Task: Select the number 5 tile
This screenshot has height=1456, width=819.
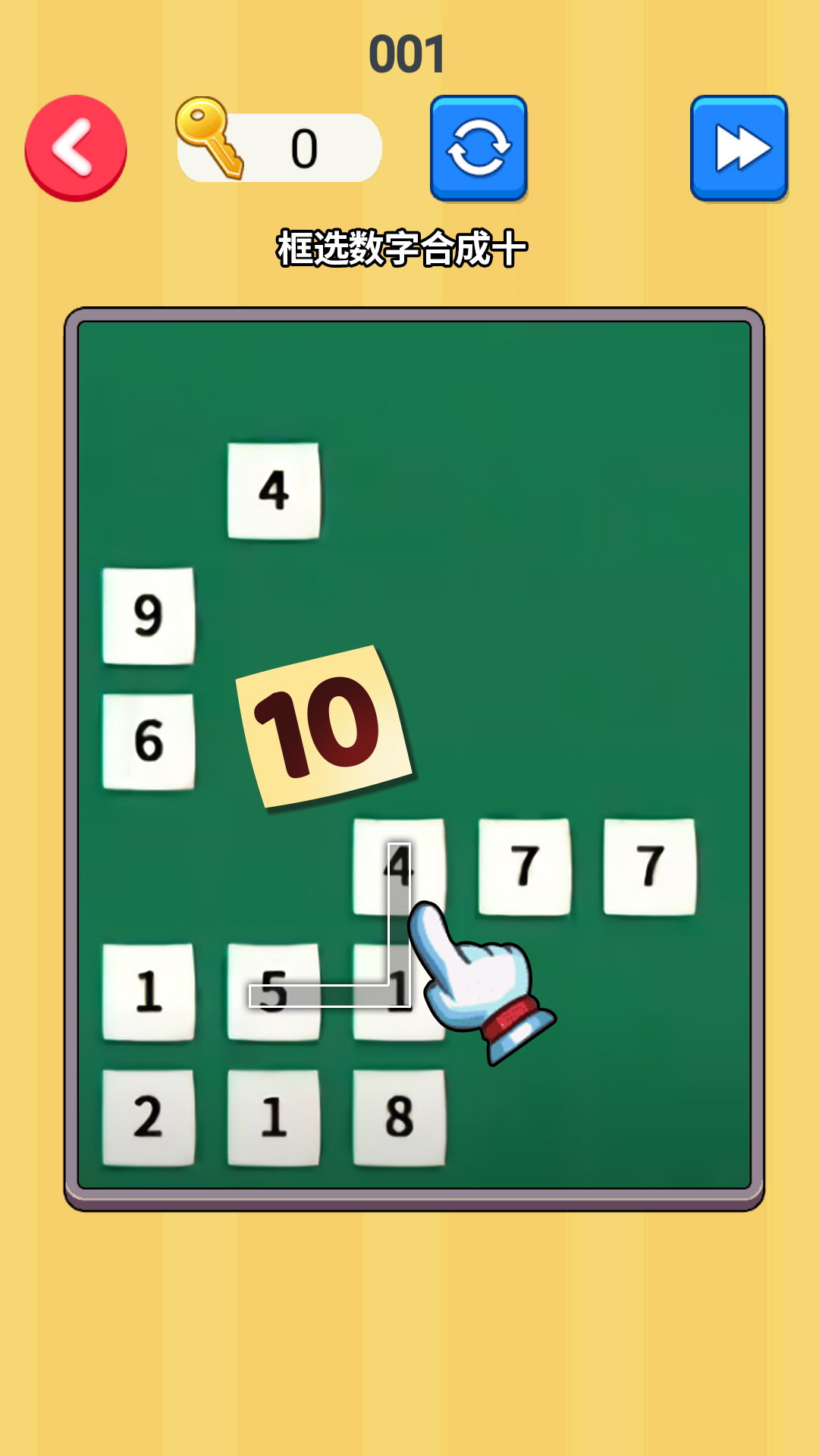Action: [274, 992]
